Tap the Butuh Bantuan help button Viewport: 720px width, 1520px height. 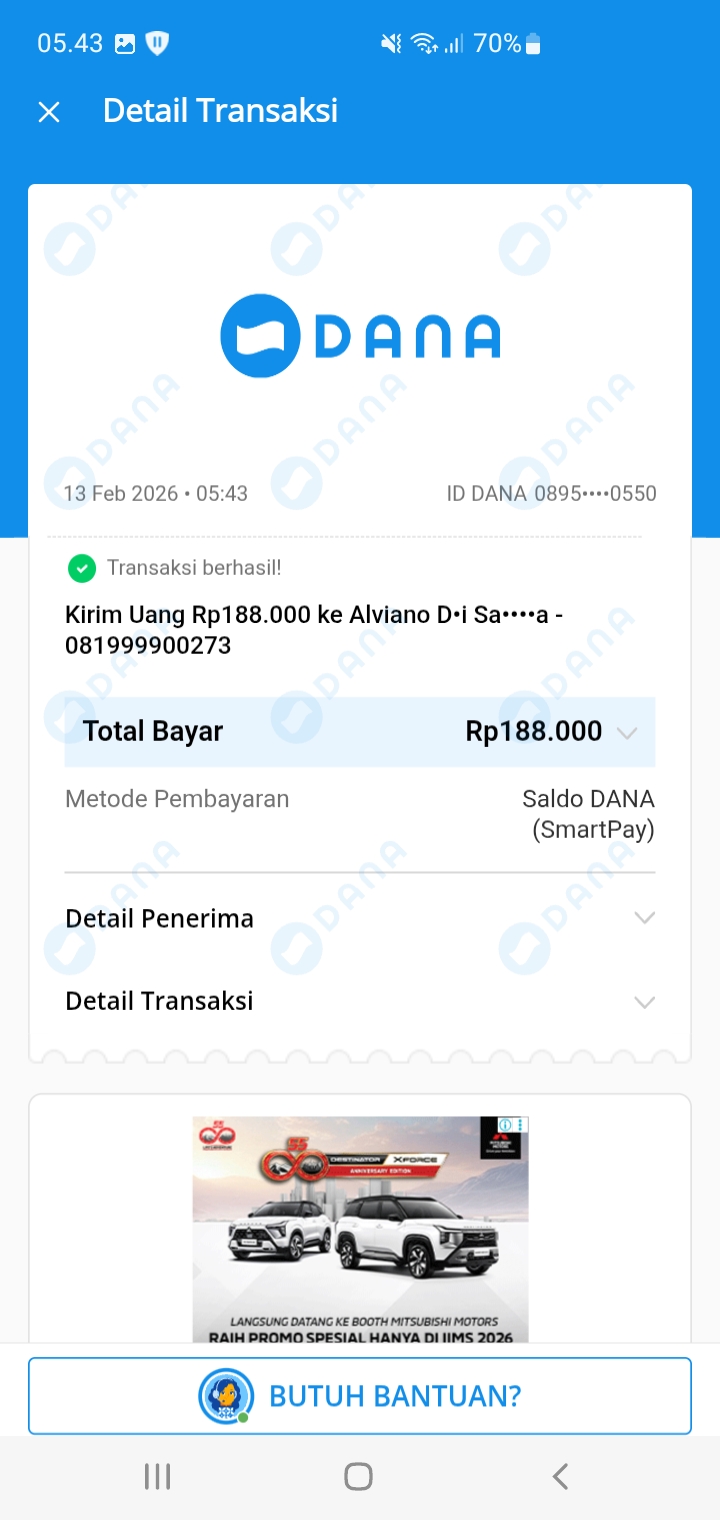click(360, 1396)
